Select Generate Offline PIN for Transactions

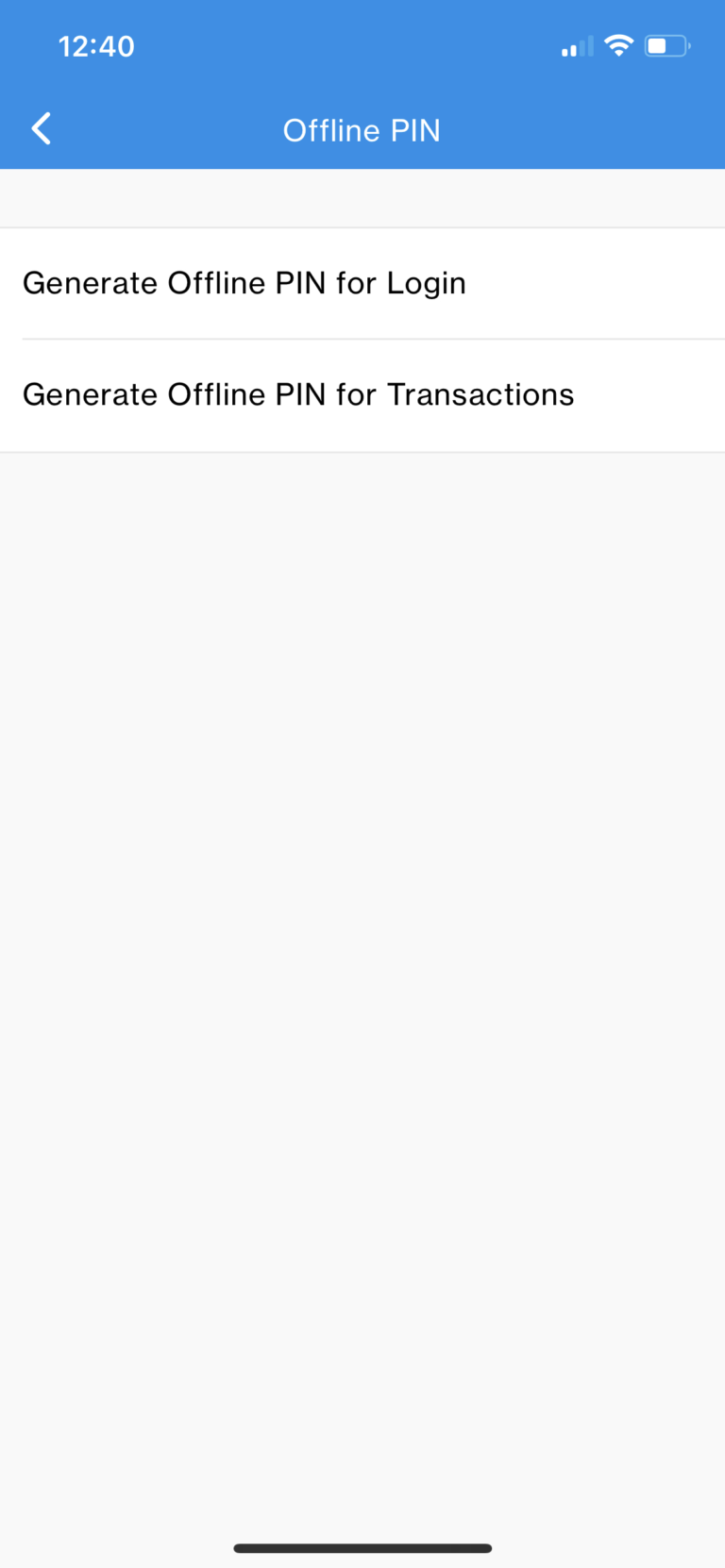point(298,394)
